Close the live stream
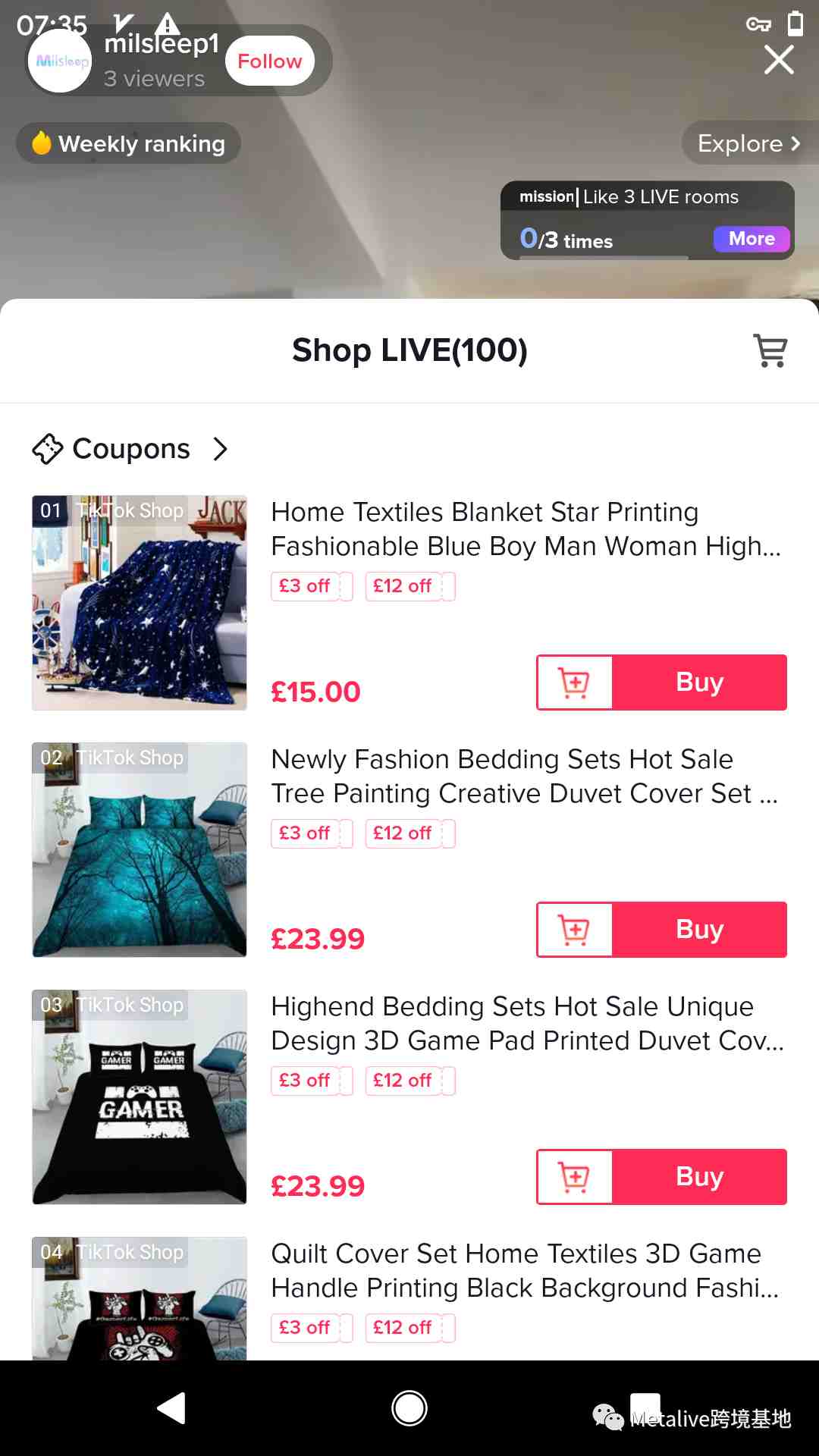Image resolution: width=819 pixels, height=1456 pixels. pos(779,60)
